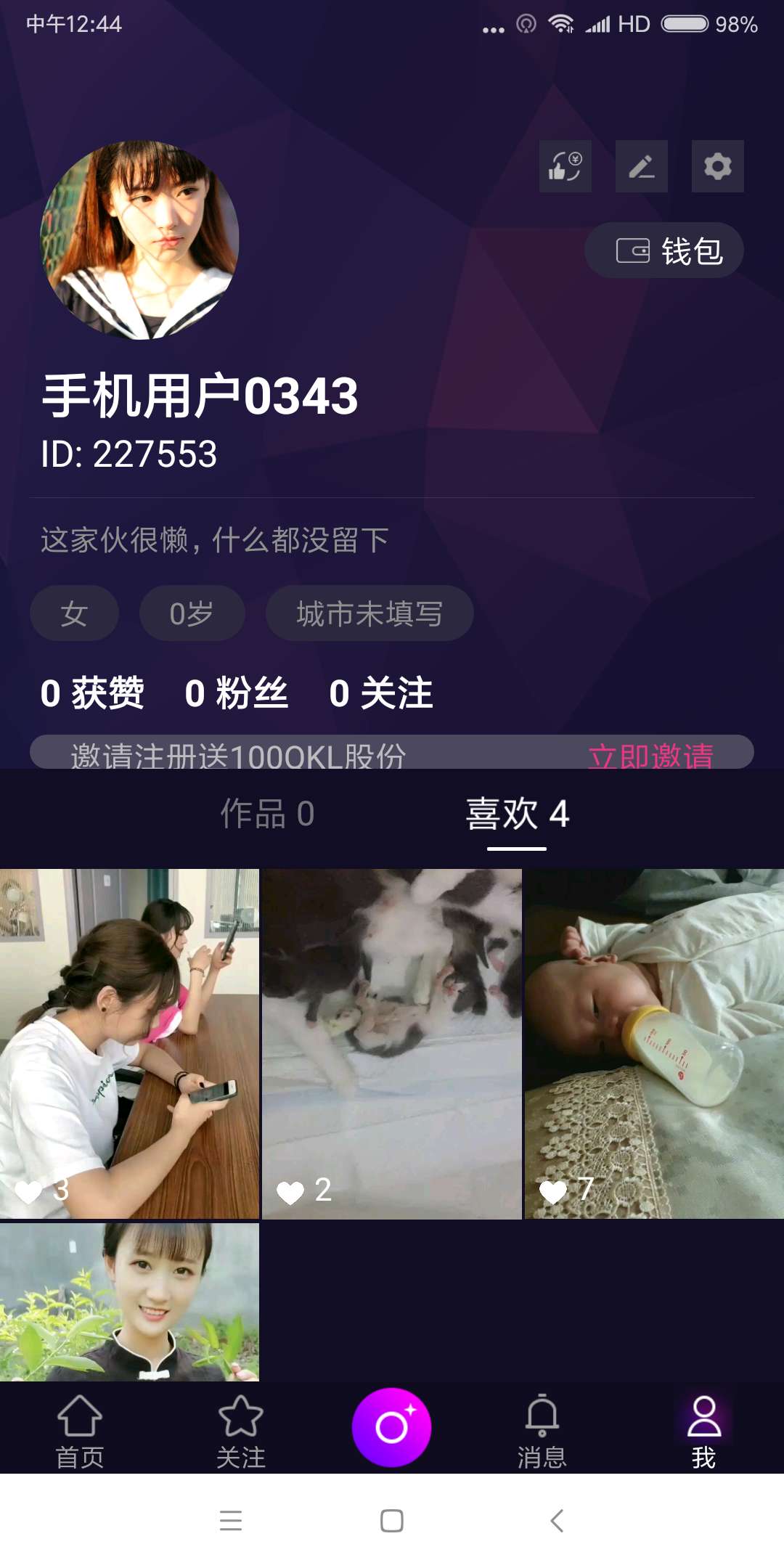The width and height of the screenshot is (784, 1568).
Task: Tap 立即邀请 to invite now
Action: point(650,755)
